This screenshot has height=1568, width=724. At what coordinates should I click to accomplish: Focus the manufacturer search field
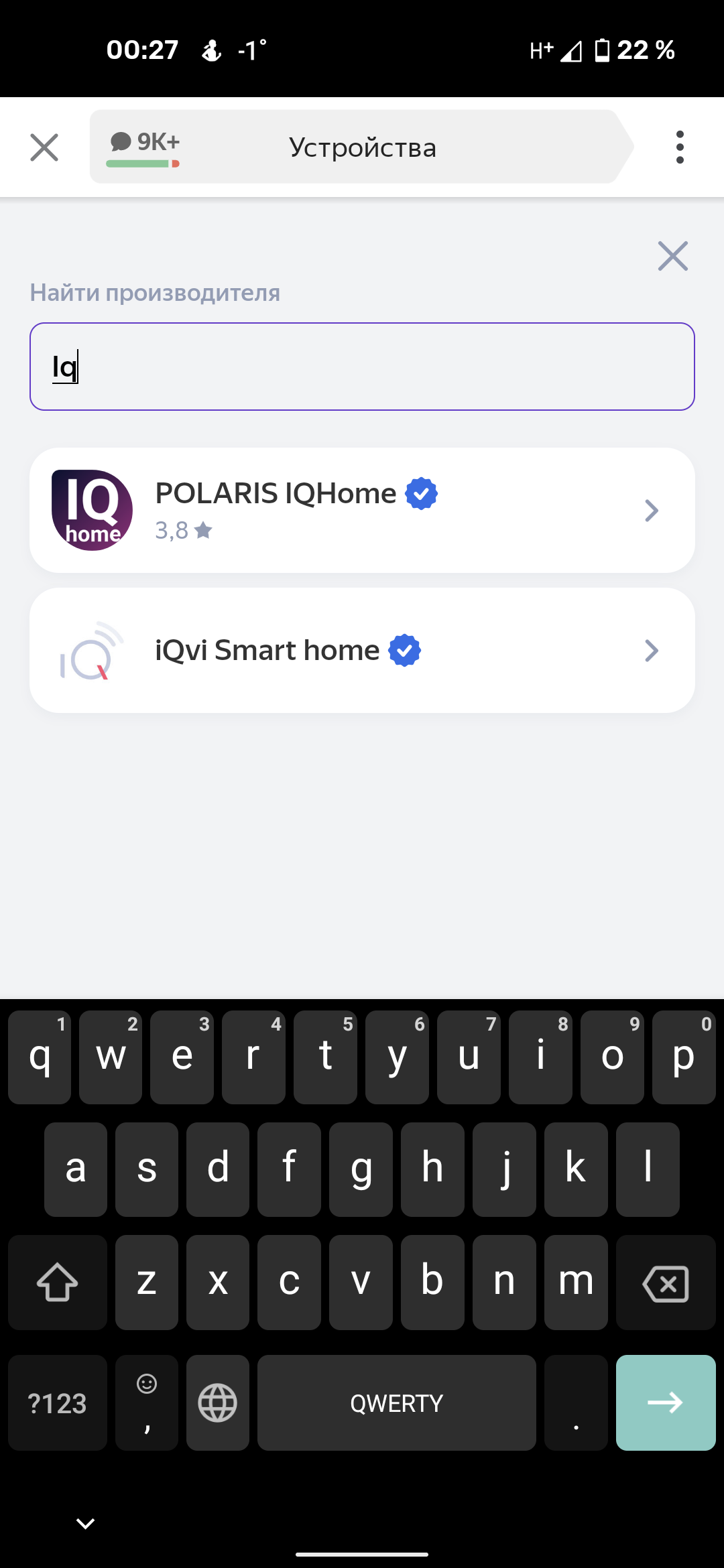pos(362,367)
